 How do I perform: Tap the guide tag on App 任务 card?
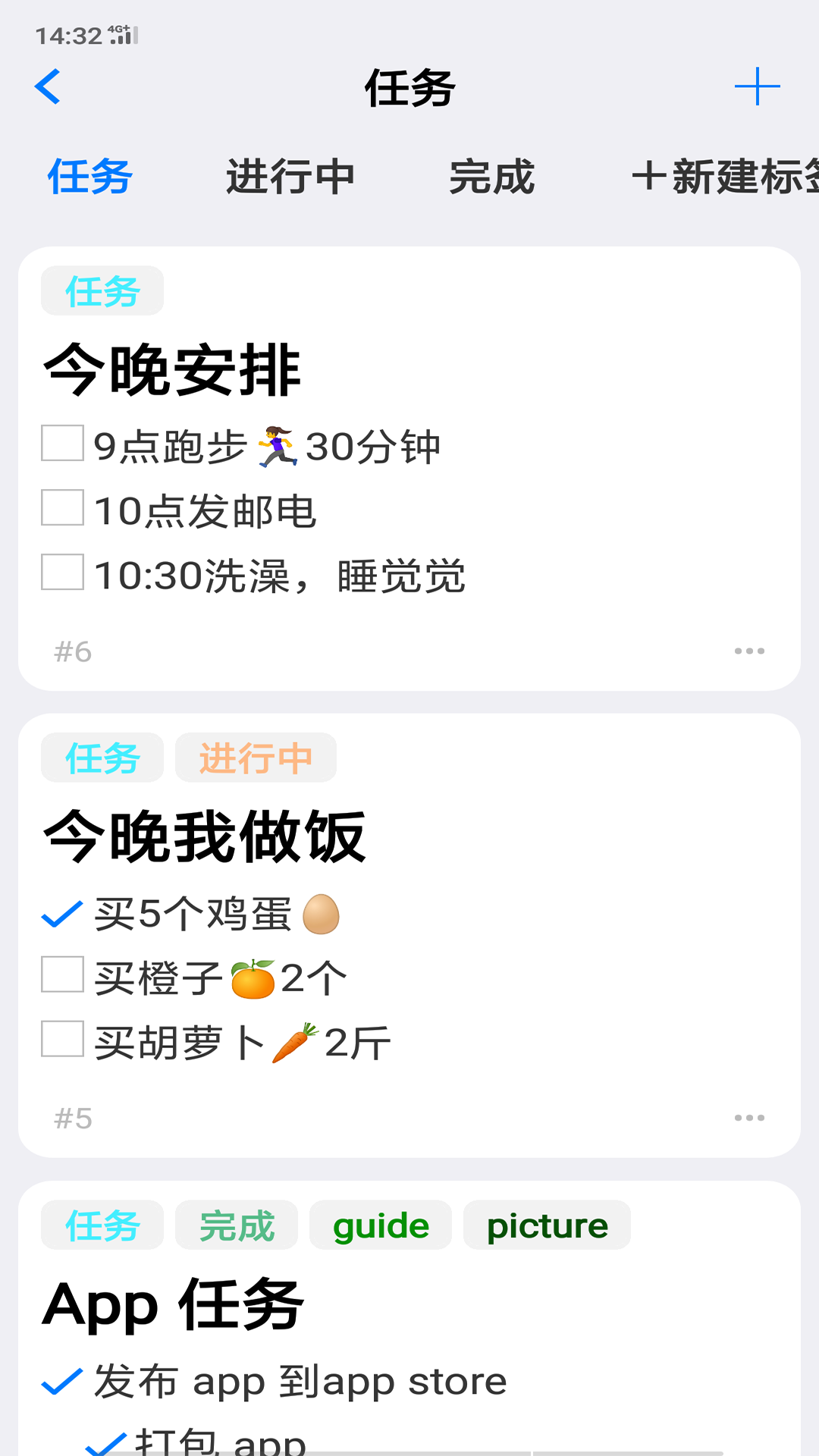[x=380, y=1224]
